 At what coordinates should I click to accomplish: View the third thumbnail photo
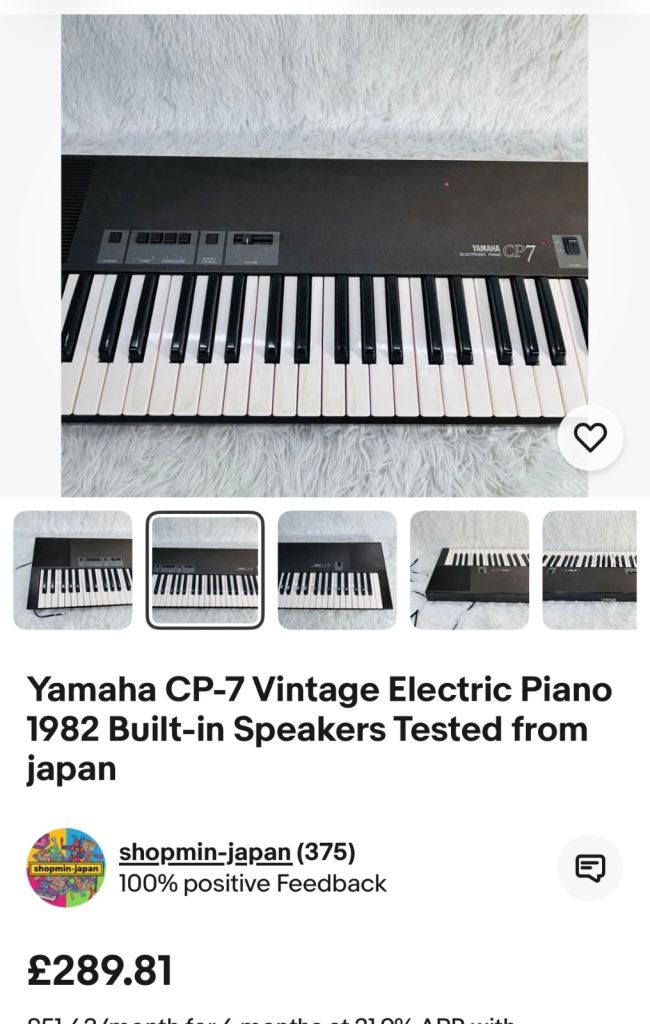pos(337,570)
